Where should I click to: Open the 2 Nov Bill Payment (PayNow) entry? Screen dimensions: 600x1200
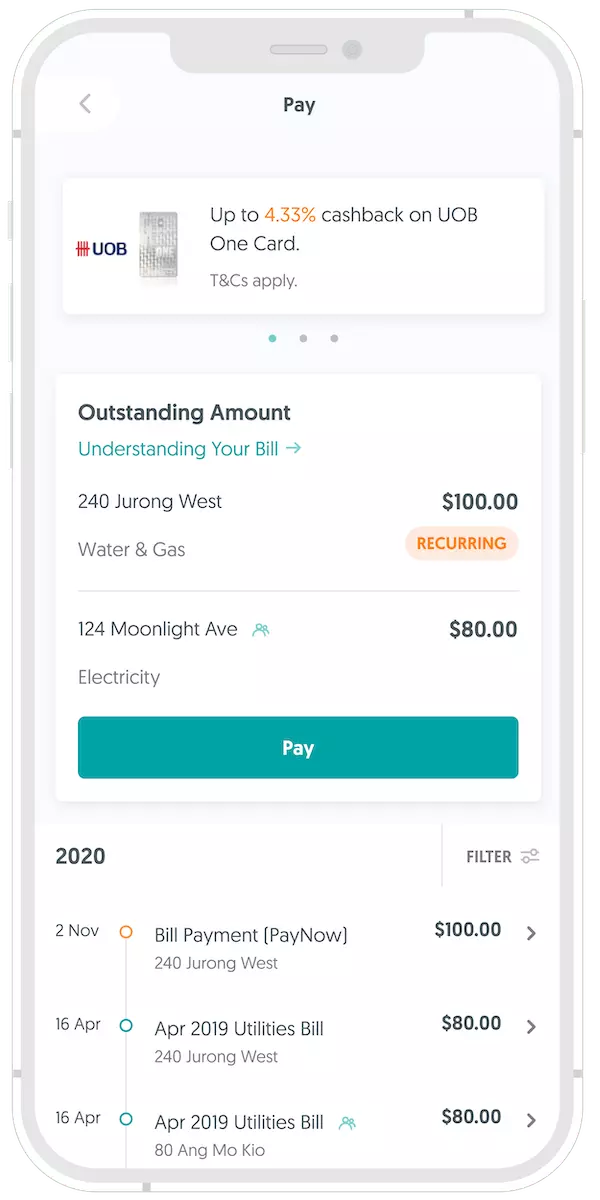coord(330,946)
